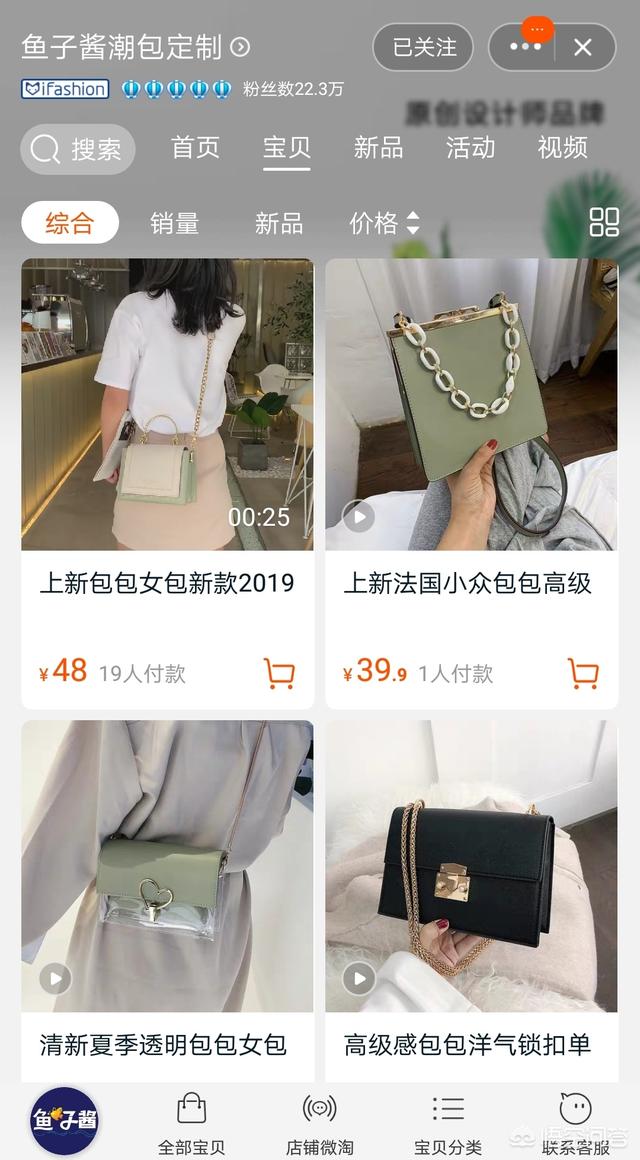Sort products by 销量
Image resolution: width=640 pixels, height=1160 pixels.
[x=174, y=223]
